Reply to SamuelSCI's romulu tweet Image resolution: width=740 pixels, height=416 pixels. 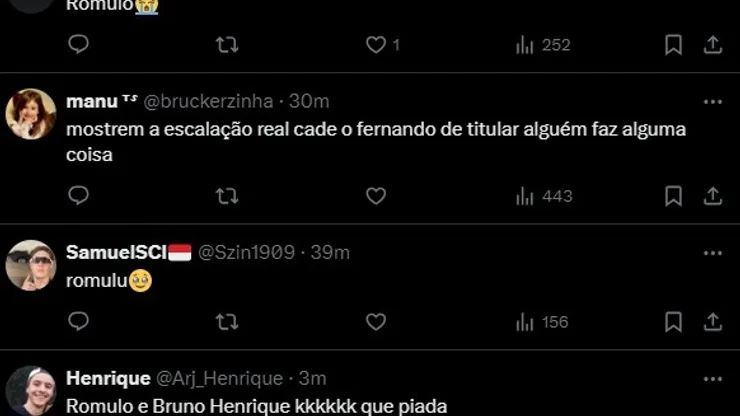[78, 321]
